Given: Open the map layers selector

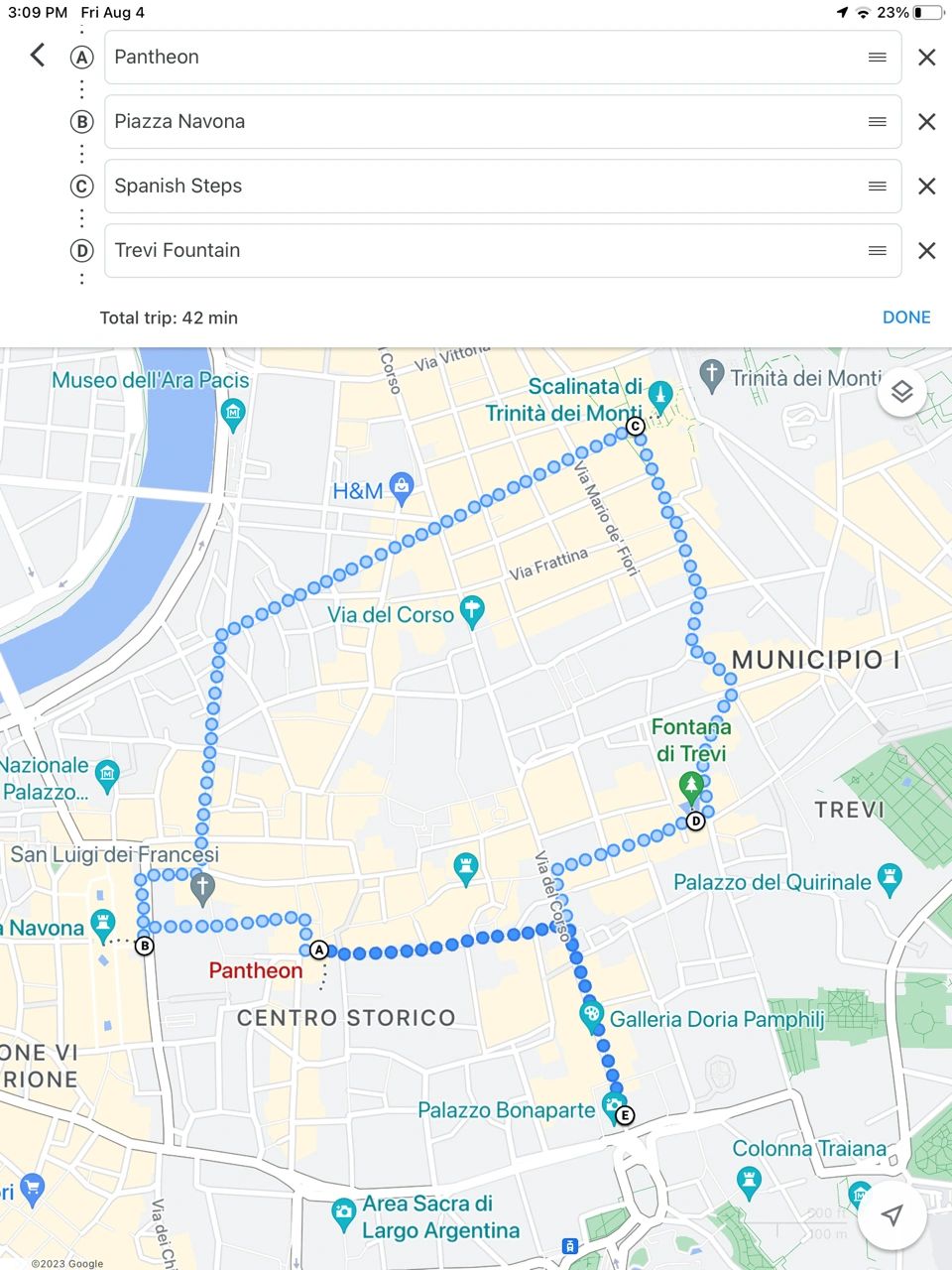Looking at the screenshot, I should click(x=901, y=392).
